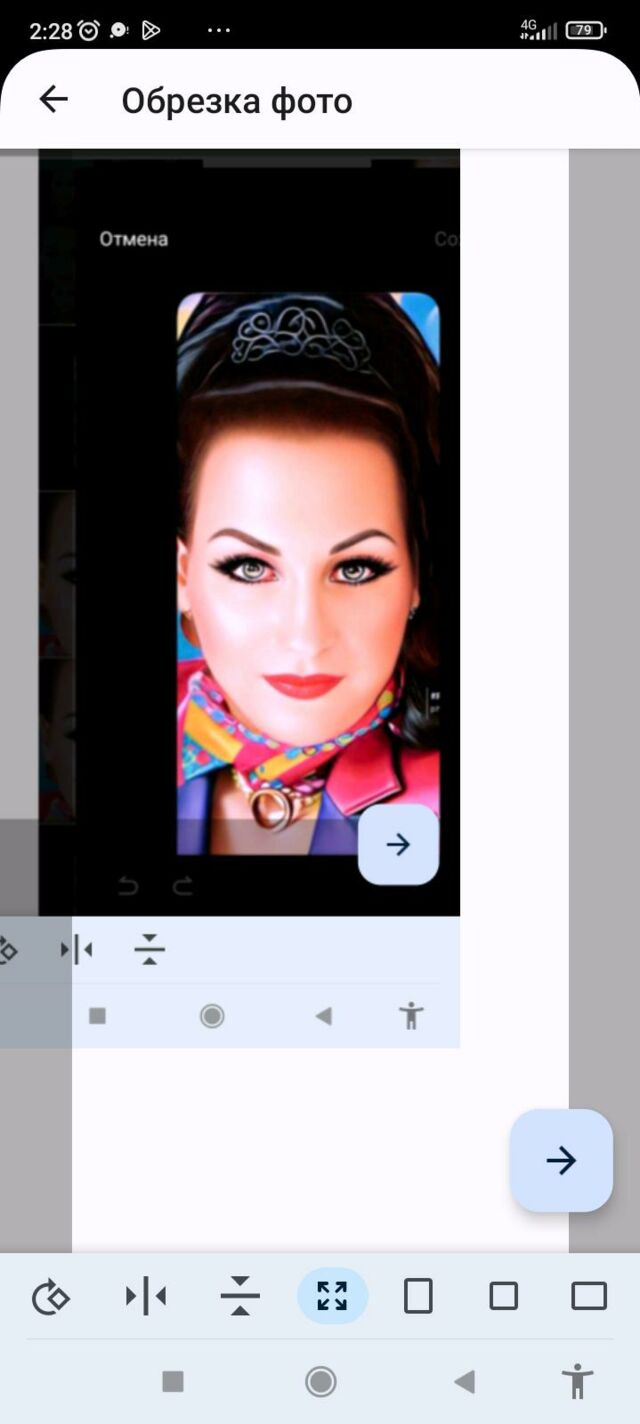Go to the home screen
This screenshot has height=1424, width=640.
pyautogui.click(x=320, y=1382)
